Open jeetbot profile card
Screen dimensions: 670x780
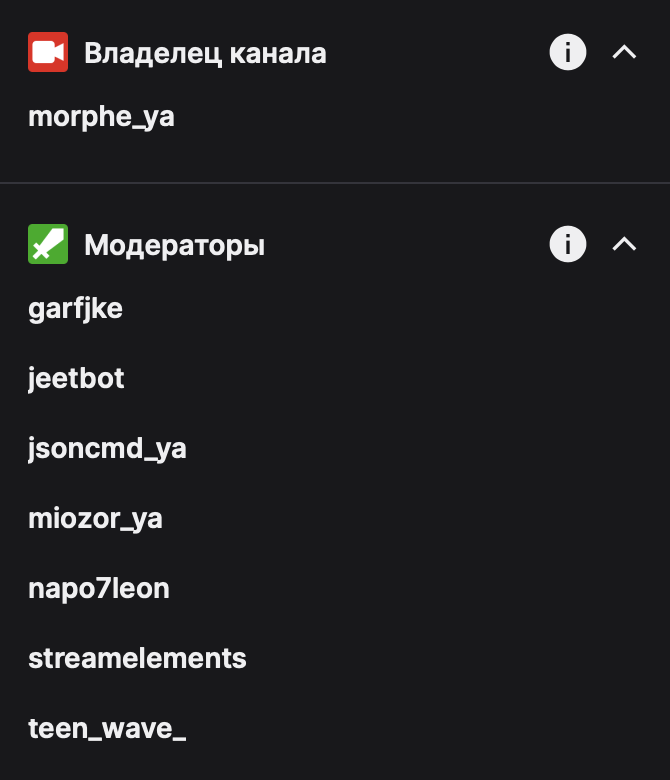76,379
